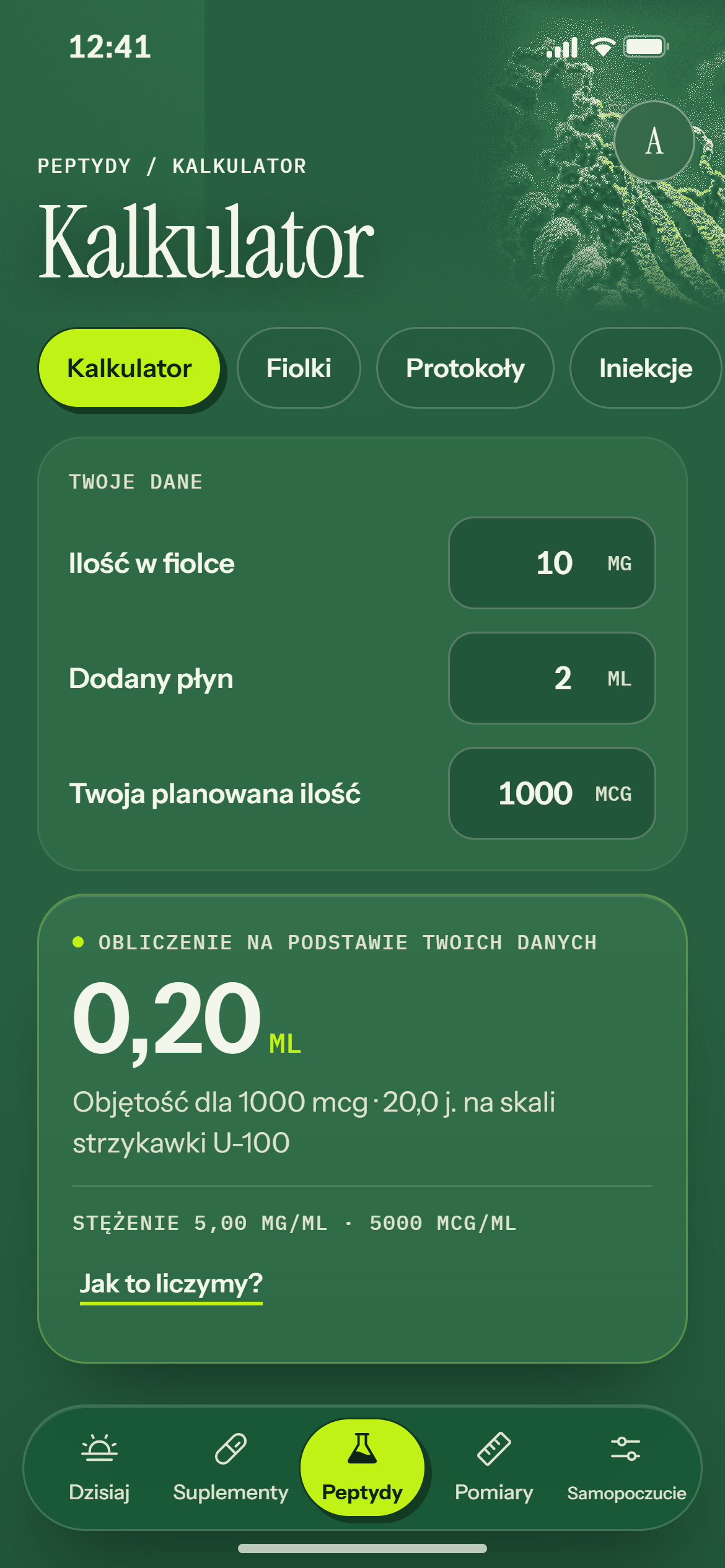725x1568 pixels.
Task: Open the Jak to liczymy? link
Action: [x=171, y=1284]
